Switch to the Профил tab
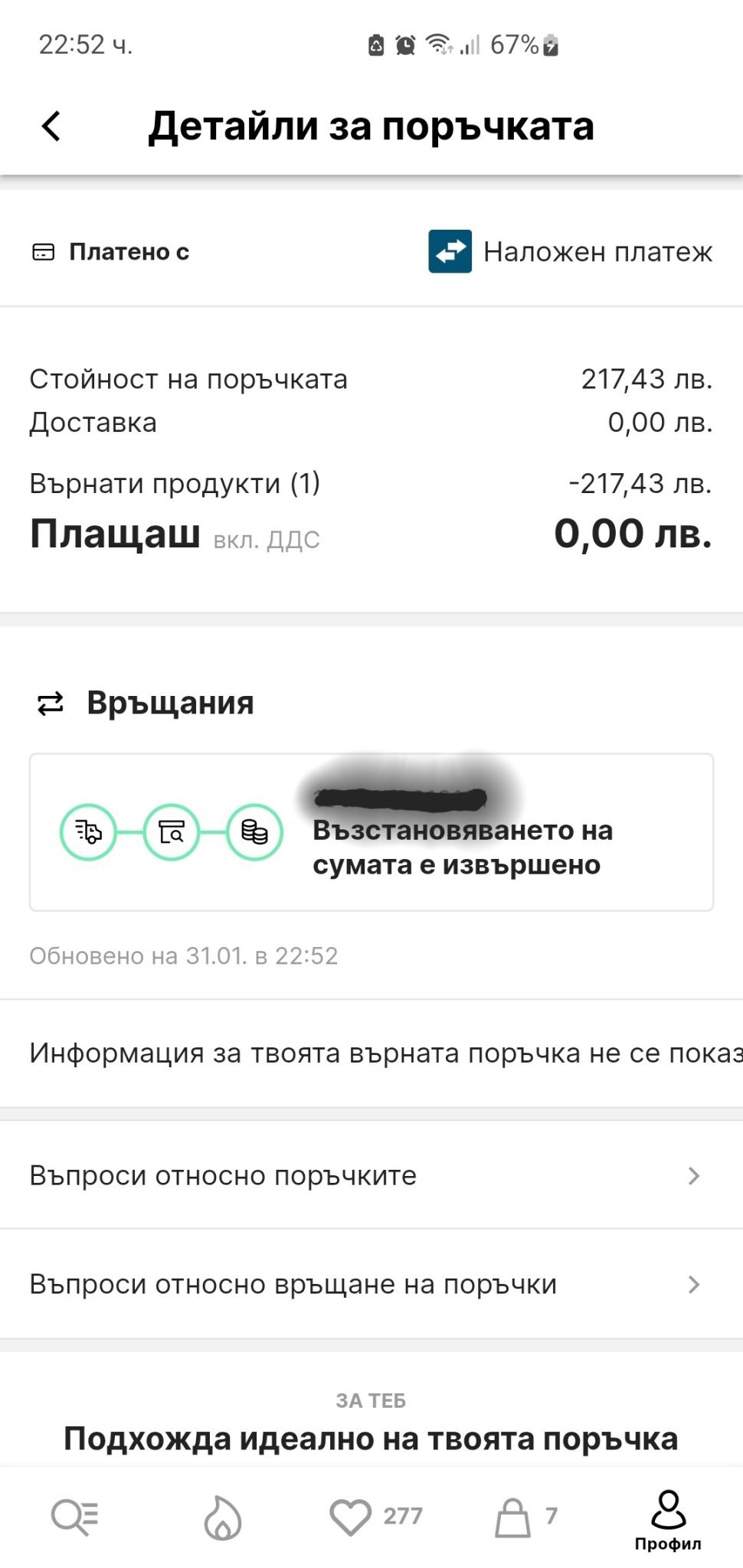 click(x=668, y=1521)
